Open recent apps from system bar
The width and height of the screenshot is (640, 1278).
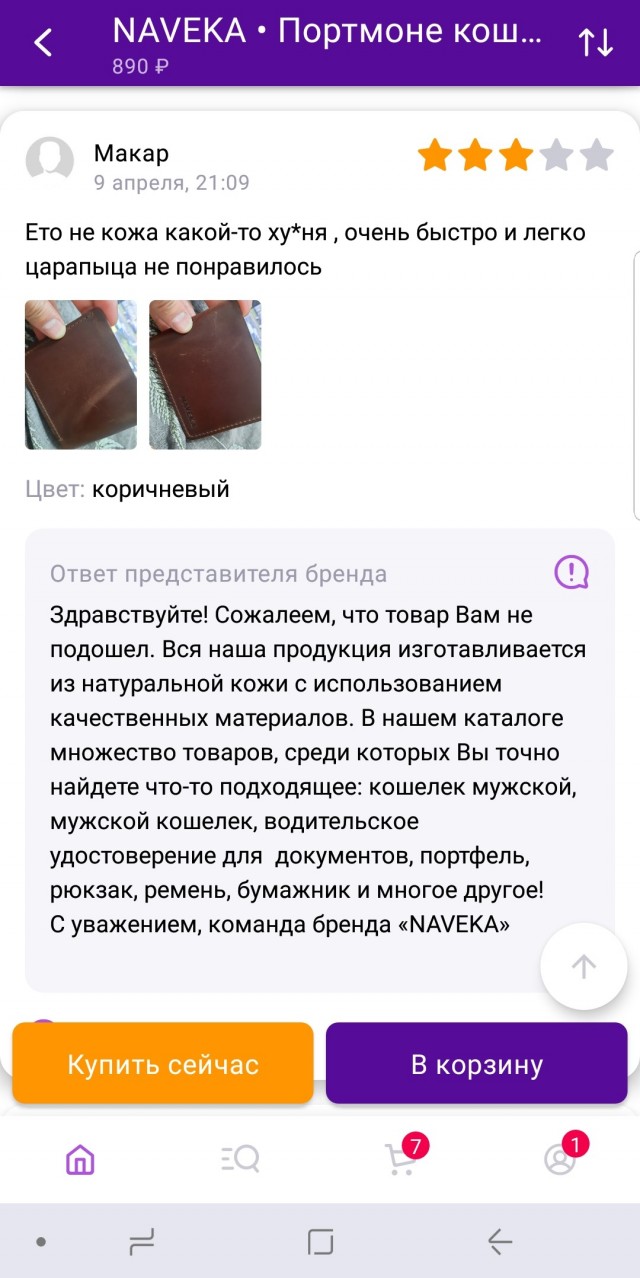click(x=142, y=1242)
